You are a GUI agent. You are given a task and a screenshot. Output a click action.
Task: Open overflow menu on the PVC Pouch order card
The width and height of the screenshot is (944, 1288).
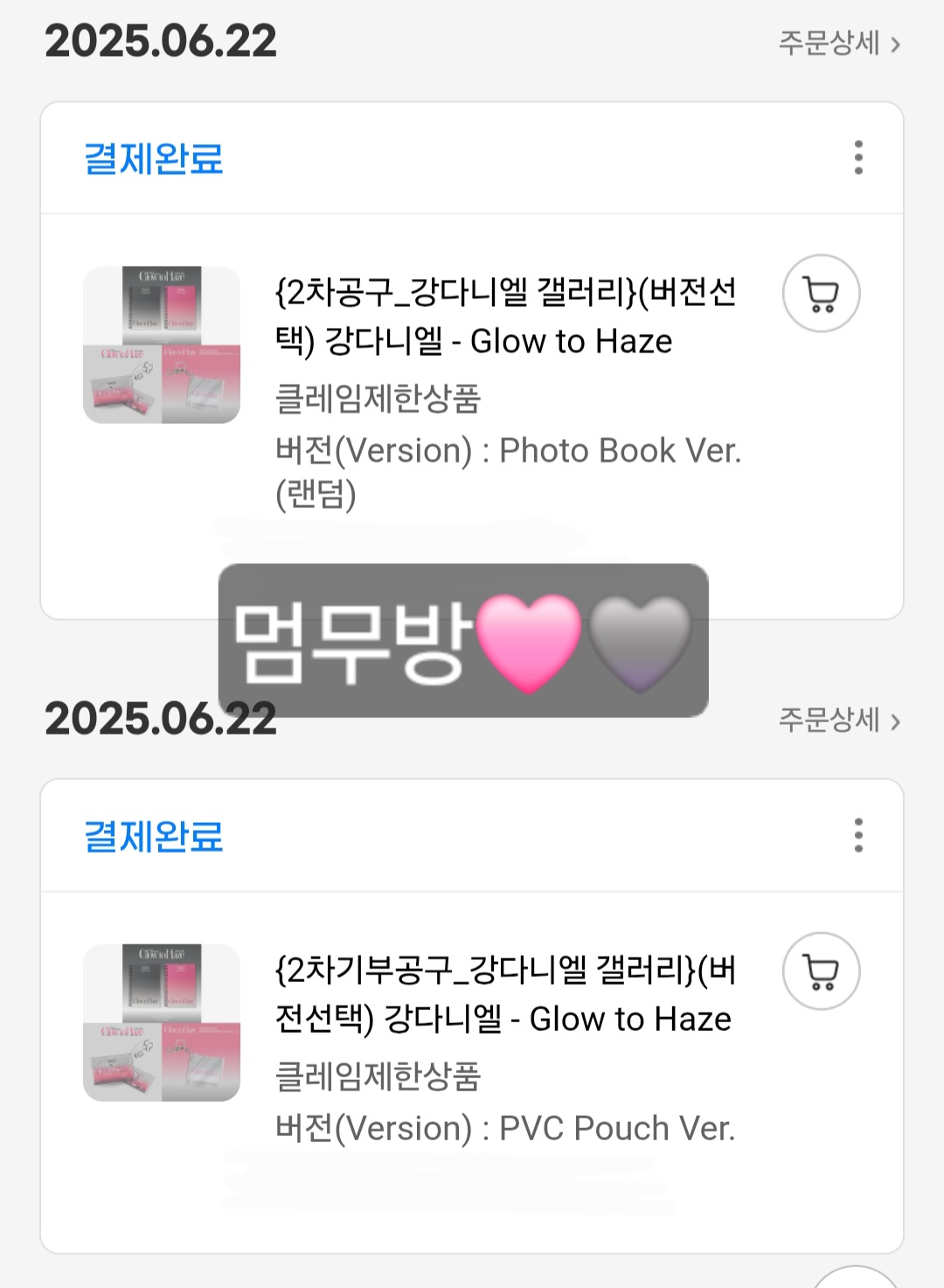858,835
